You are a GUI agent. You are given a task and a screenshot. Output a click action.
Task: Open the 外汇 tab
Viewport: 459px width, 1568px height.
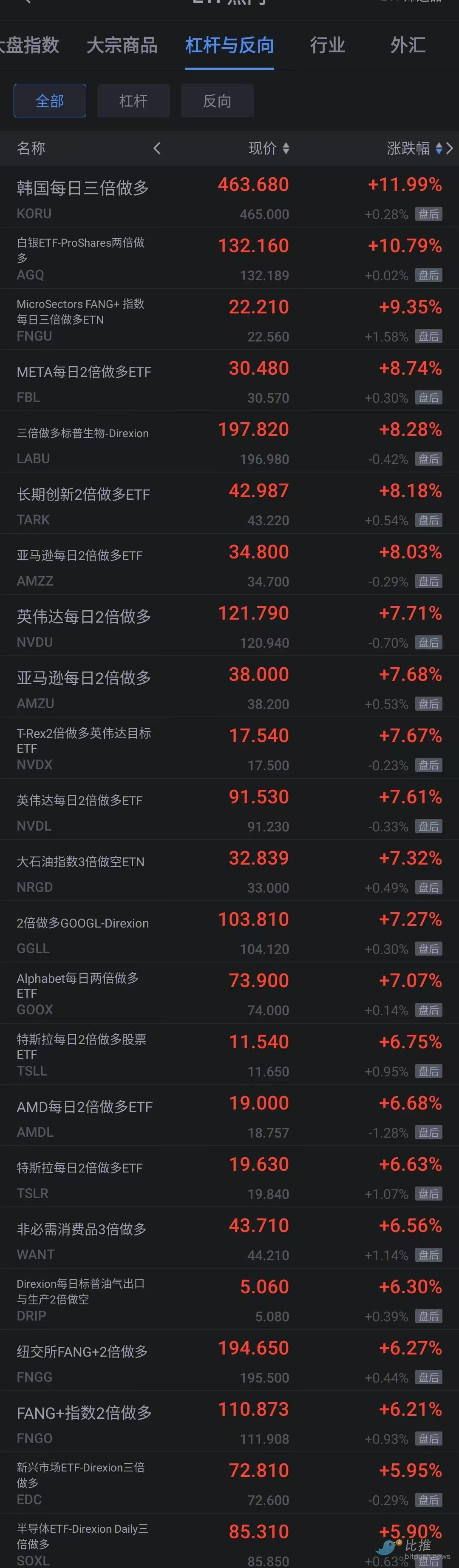[x=407, y=45]
